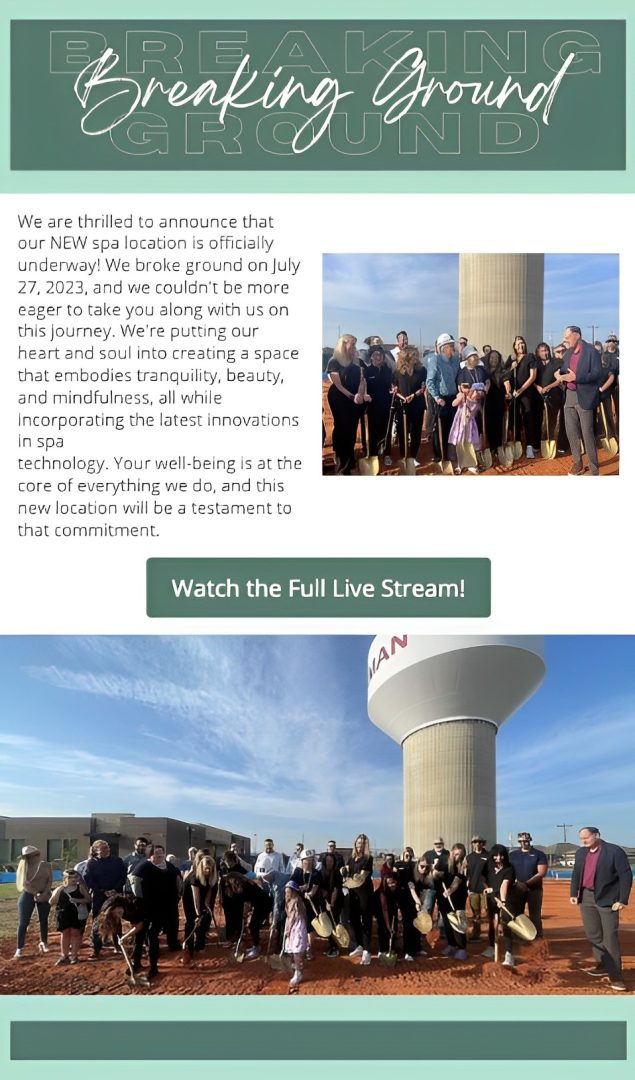
Task: Tap the Watch the Full Live Stream button
Action: 318,587
